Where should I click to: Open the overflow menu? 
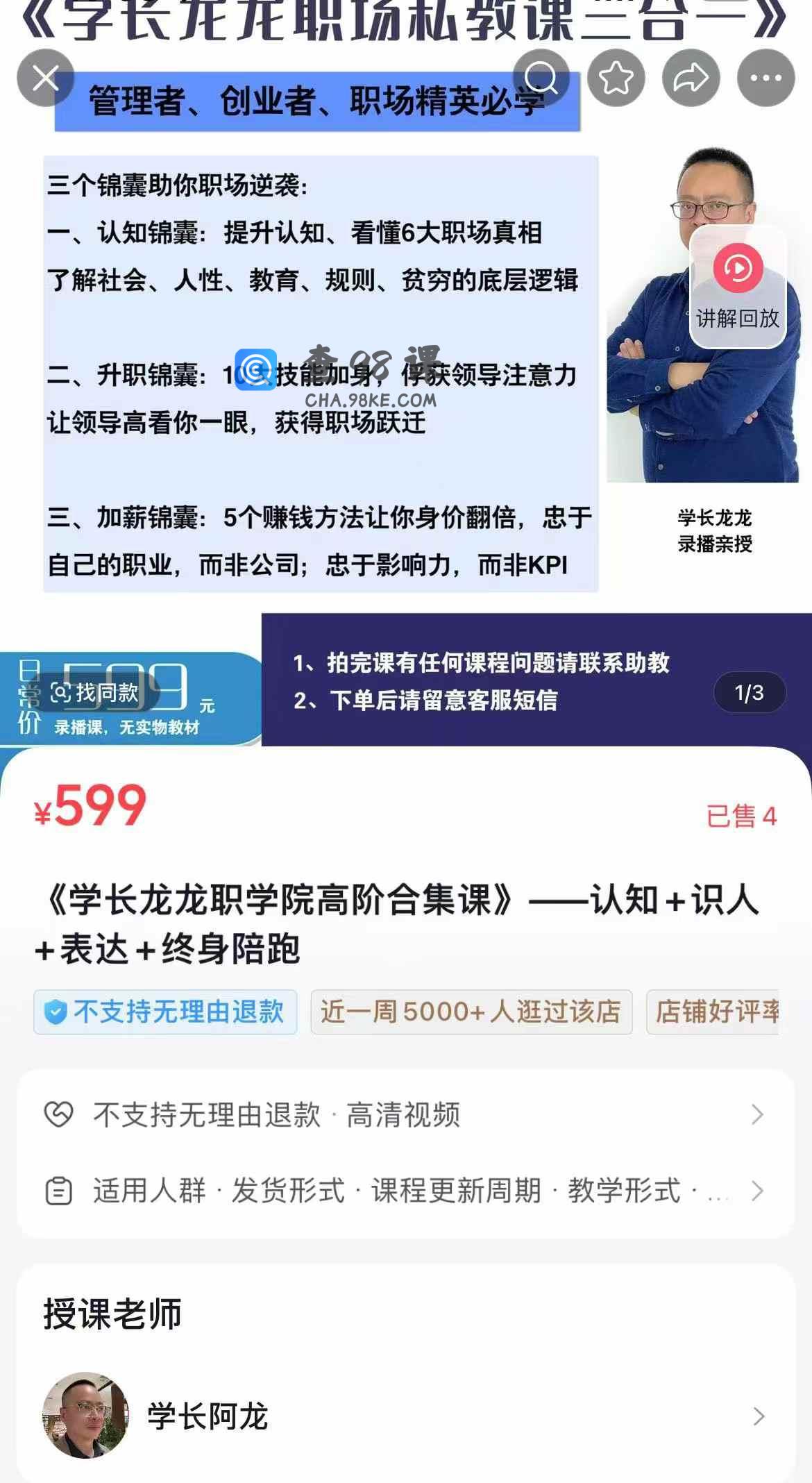[766, 78]
